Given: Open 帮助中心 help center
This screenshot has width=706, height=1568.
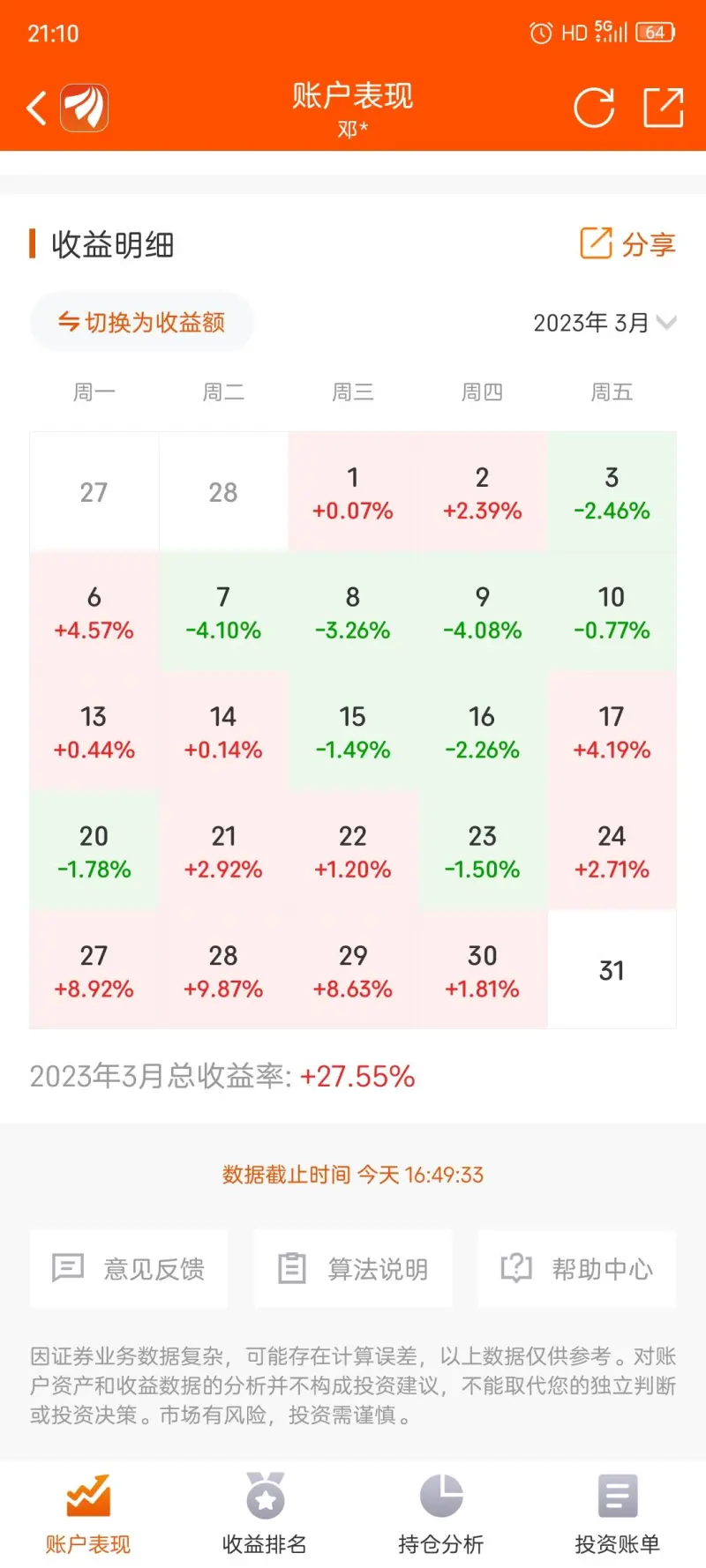Looking at the screenshot, I should 577,1268.
